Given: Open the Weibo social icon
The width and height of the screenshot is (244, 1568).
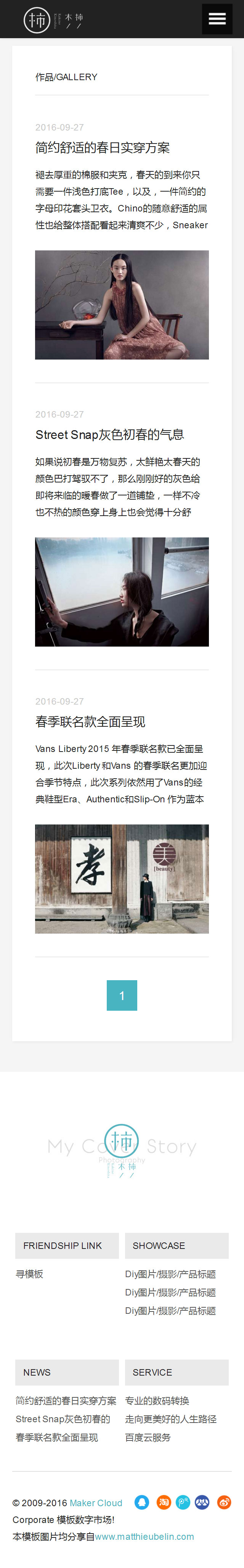Looking at the screenshot, I should [224, 1502].
